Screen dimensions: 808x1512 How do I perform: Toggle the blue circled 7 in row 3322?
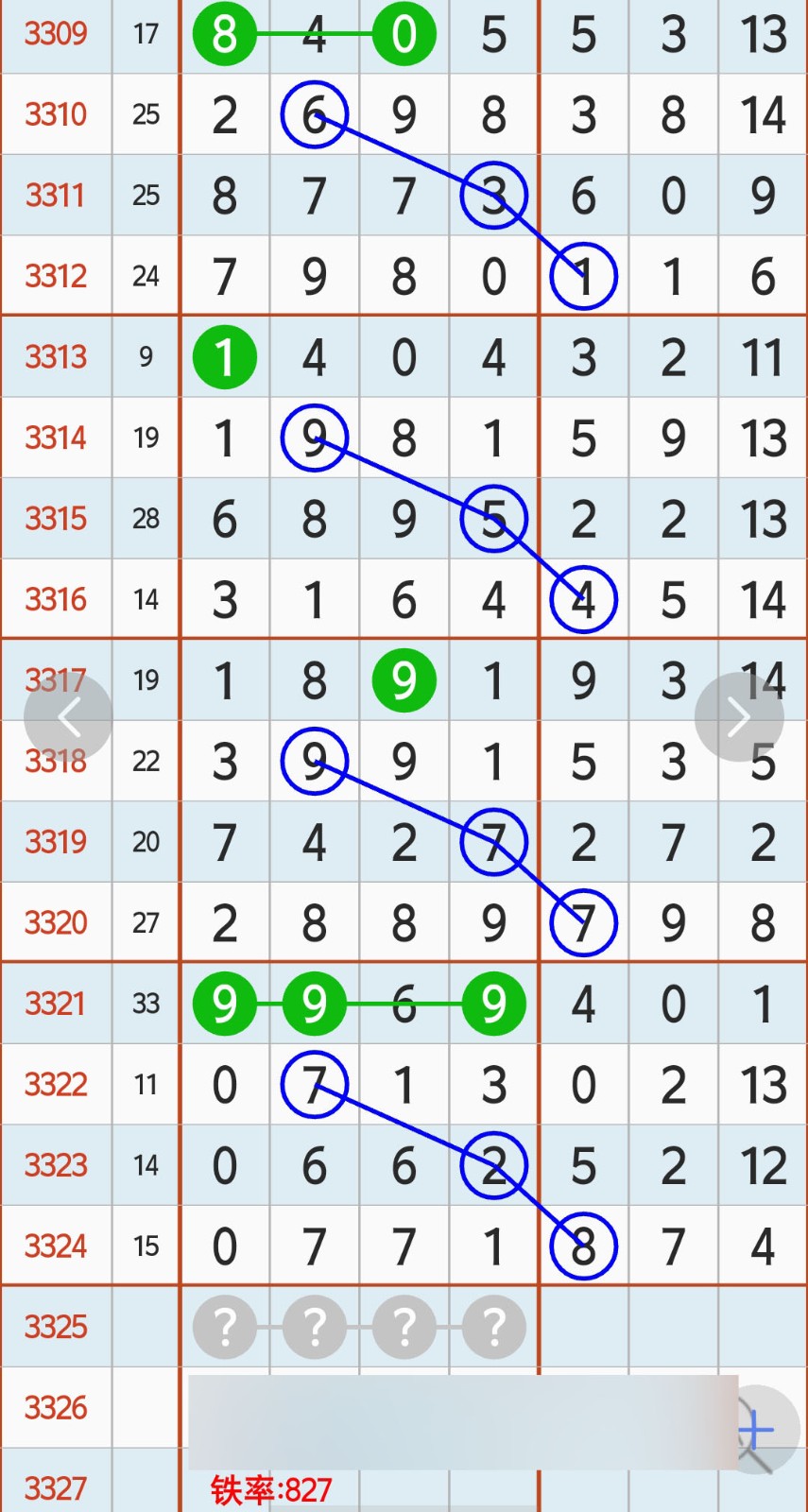point(314,1085)
